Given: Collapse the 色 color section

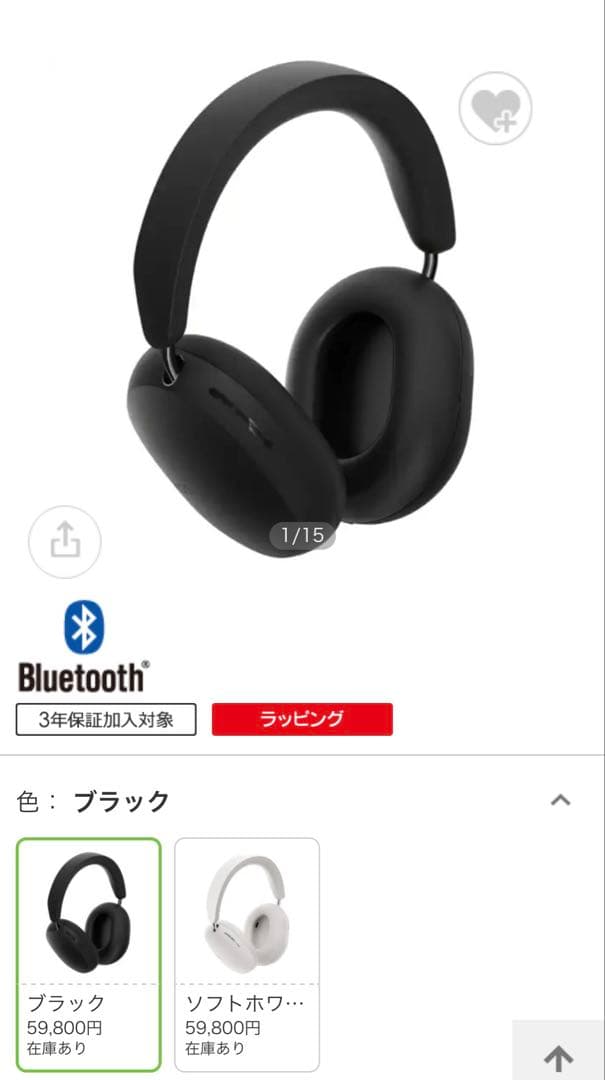Looking at the screenshot, I should click(x=561, y=800).
